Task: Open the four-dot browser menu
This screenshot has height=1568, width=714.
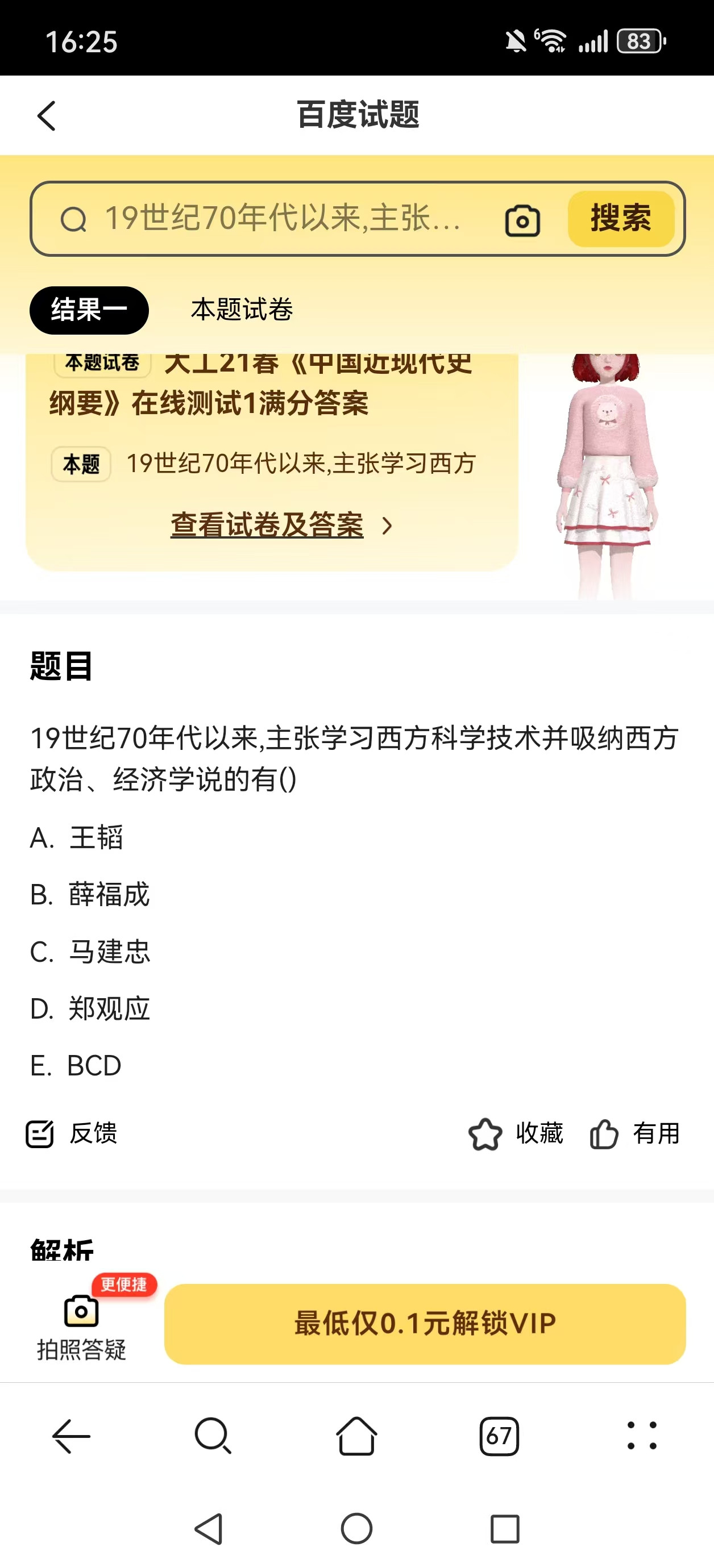Action: [x=642, y=1435]
